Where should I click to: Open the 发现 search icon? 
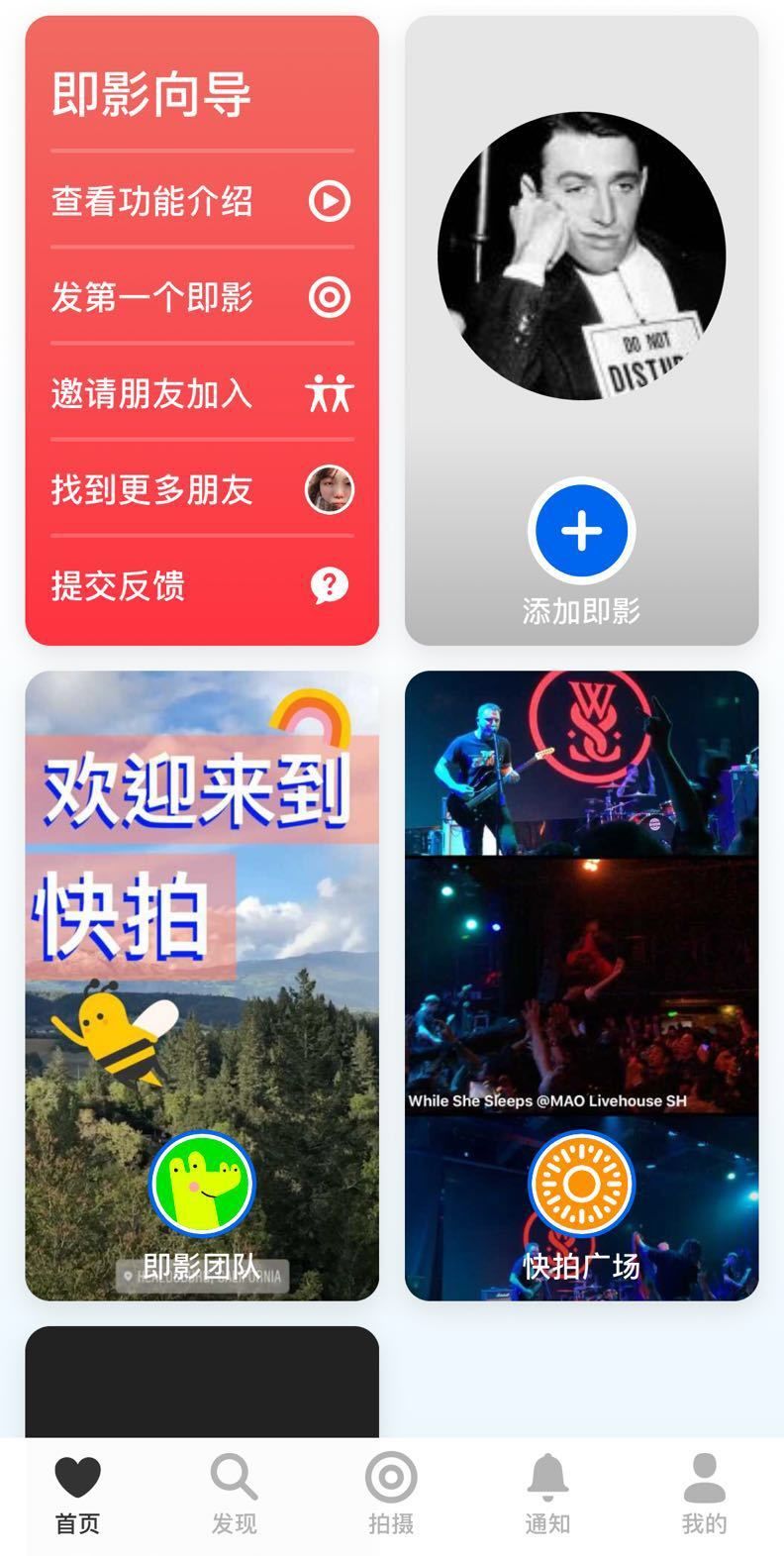click(233, 1475)
